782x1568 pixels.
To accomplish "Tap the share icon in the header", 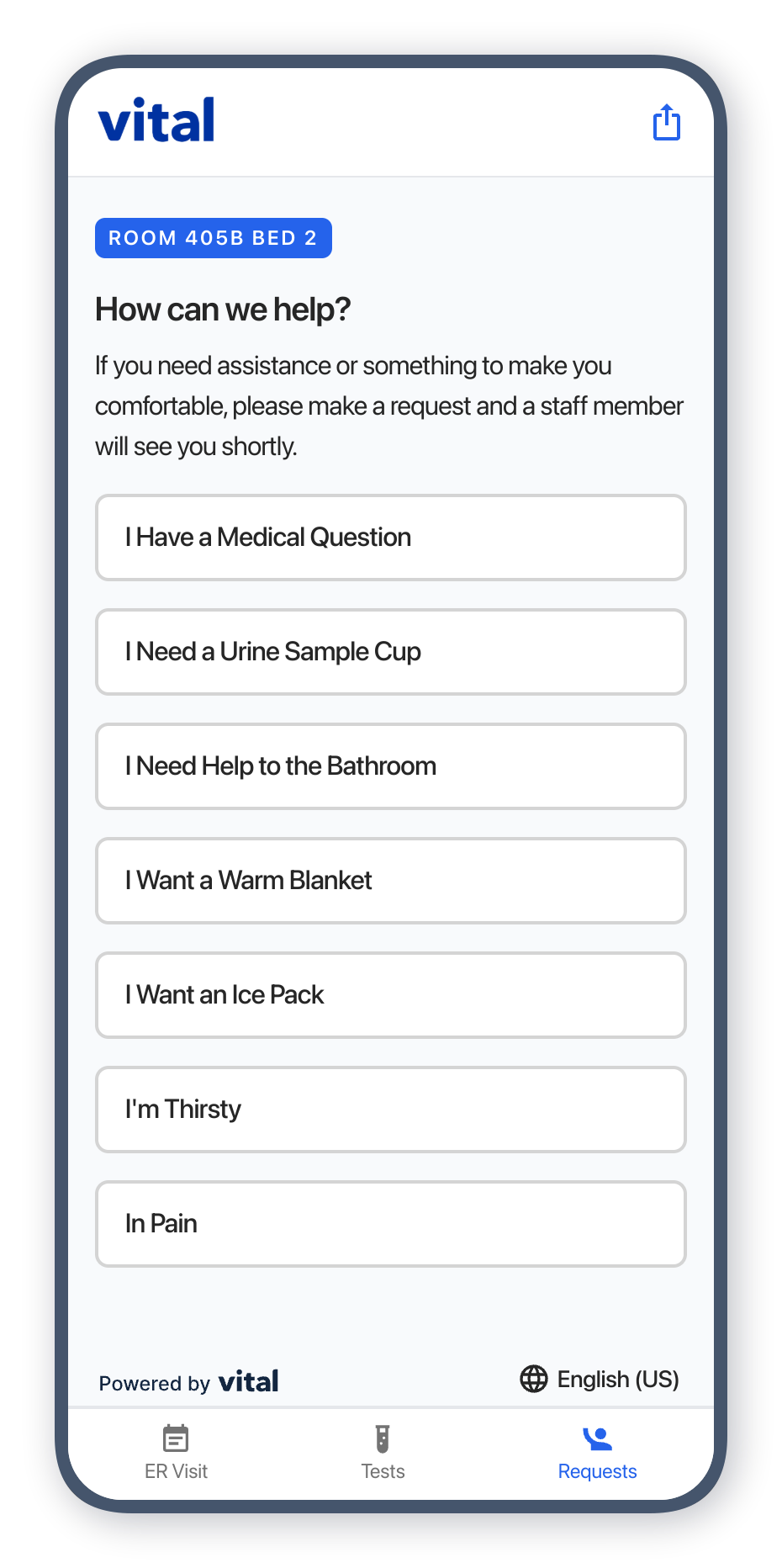I will (666, 123).
